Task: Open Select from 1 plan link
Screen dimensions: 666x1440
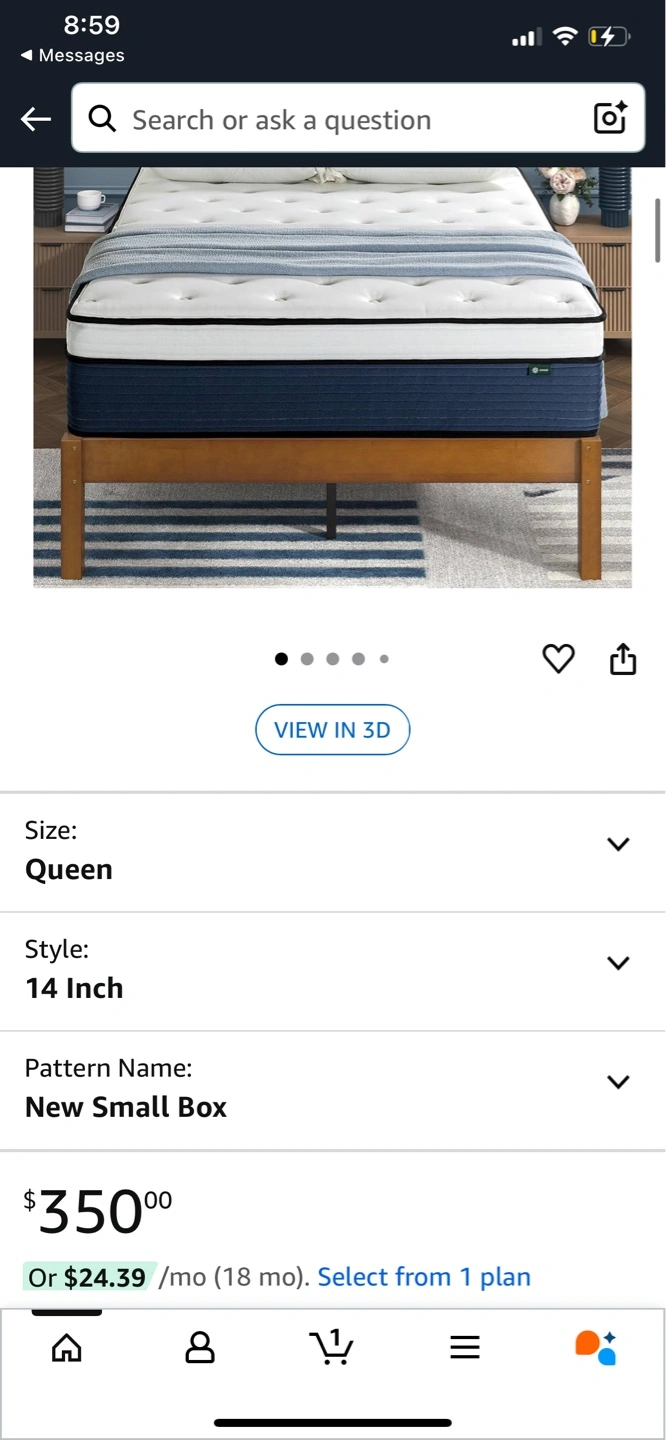Action: (424, 1277)
